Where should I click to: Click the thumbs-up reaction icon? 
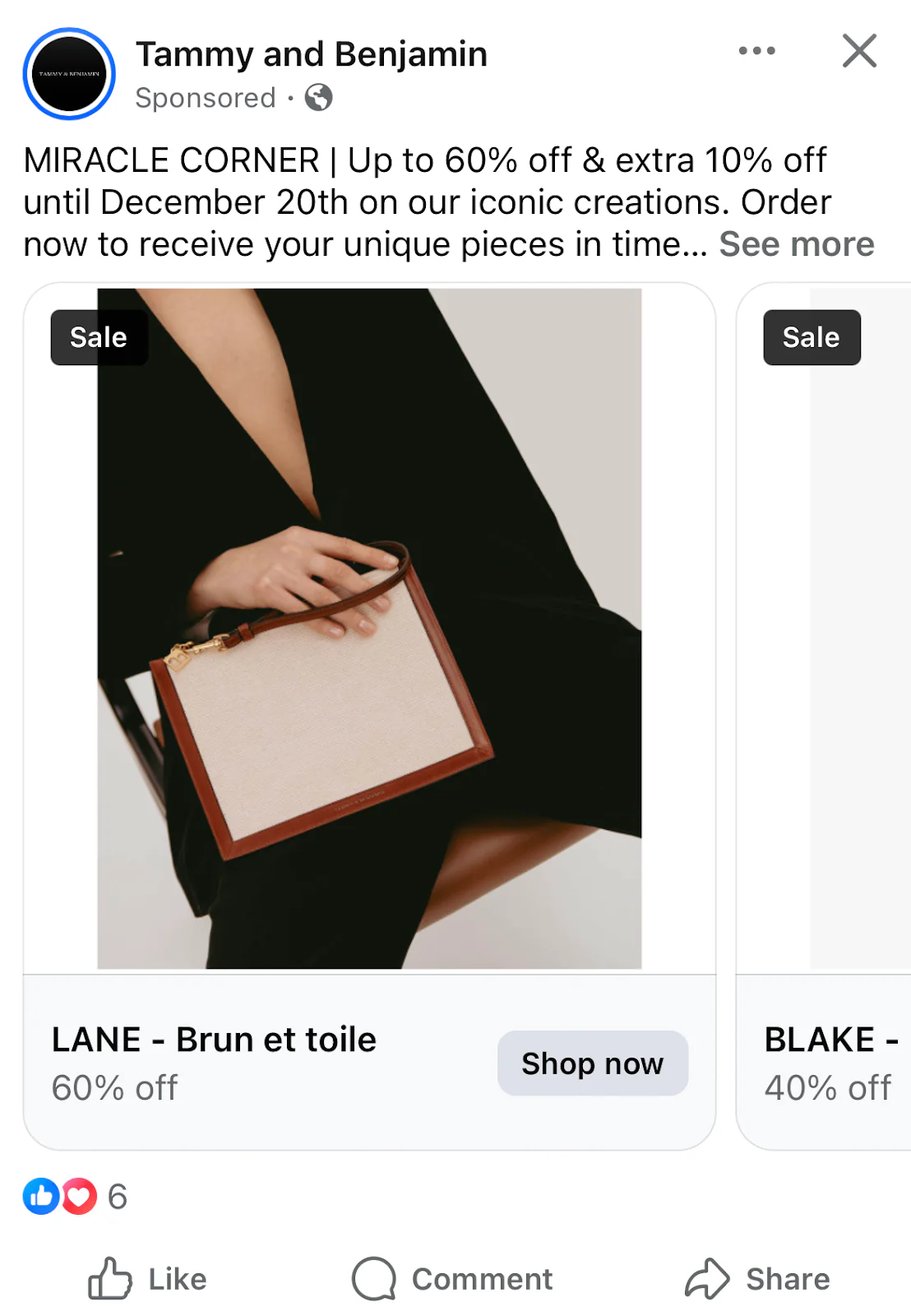pyautogui.click(x=43, y=1197)
